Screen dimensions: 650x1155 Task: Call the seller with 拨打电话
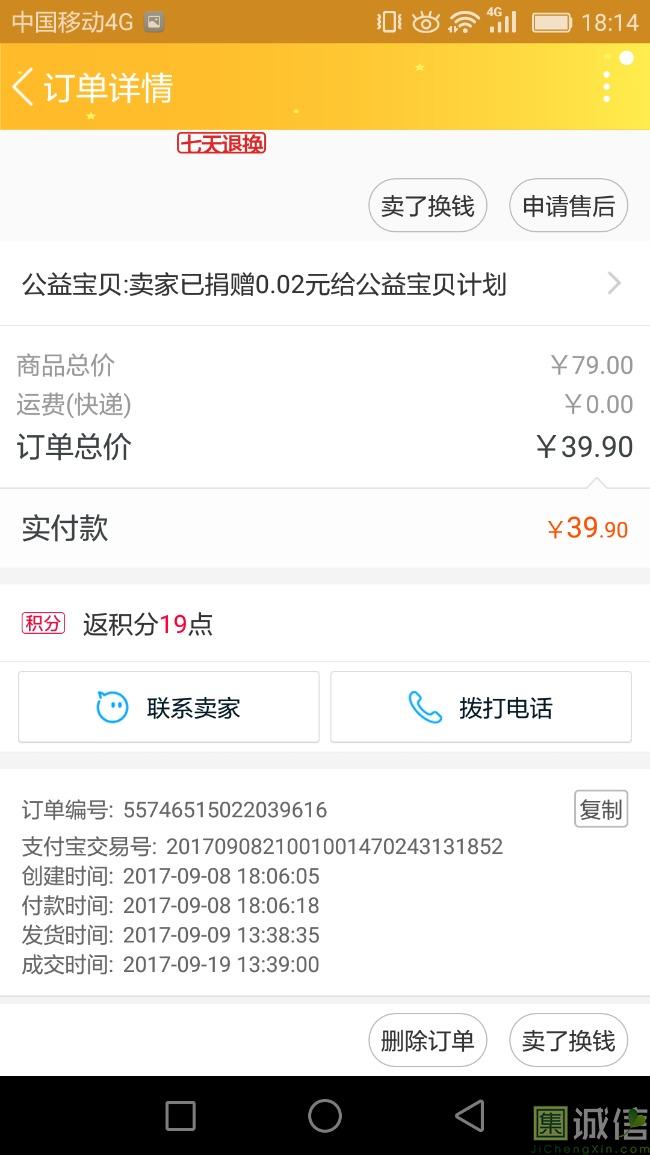tap(481, 707)
